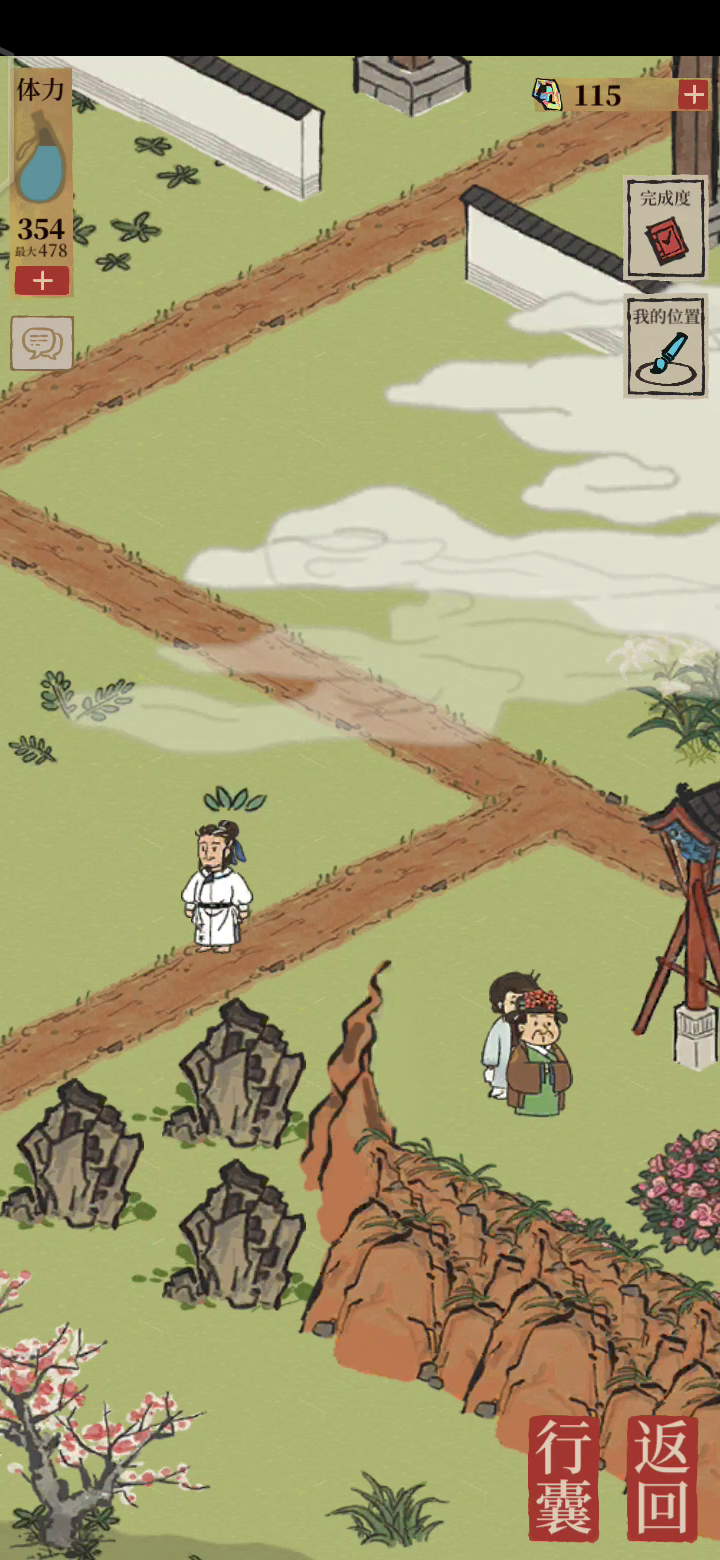Open the 完成度 completion book

pyautogui.click(x=665, y=228)
